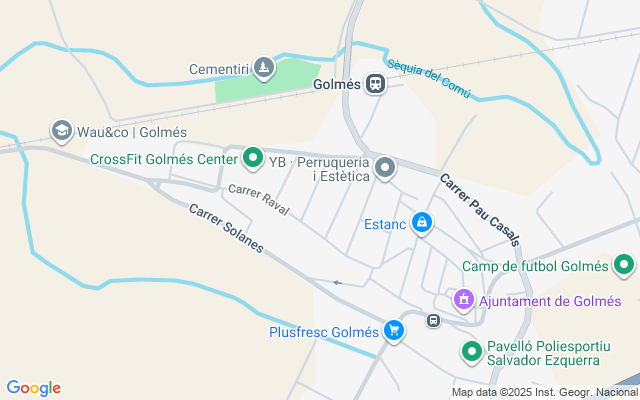Open the Google logo link
The width and height of the screenshot is (640, 400).
pyautogui.click(x=33, y=388)
